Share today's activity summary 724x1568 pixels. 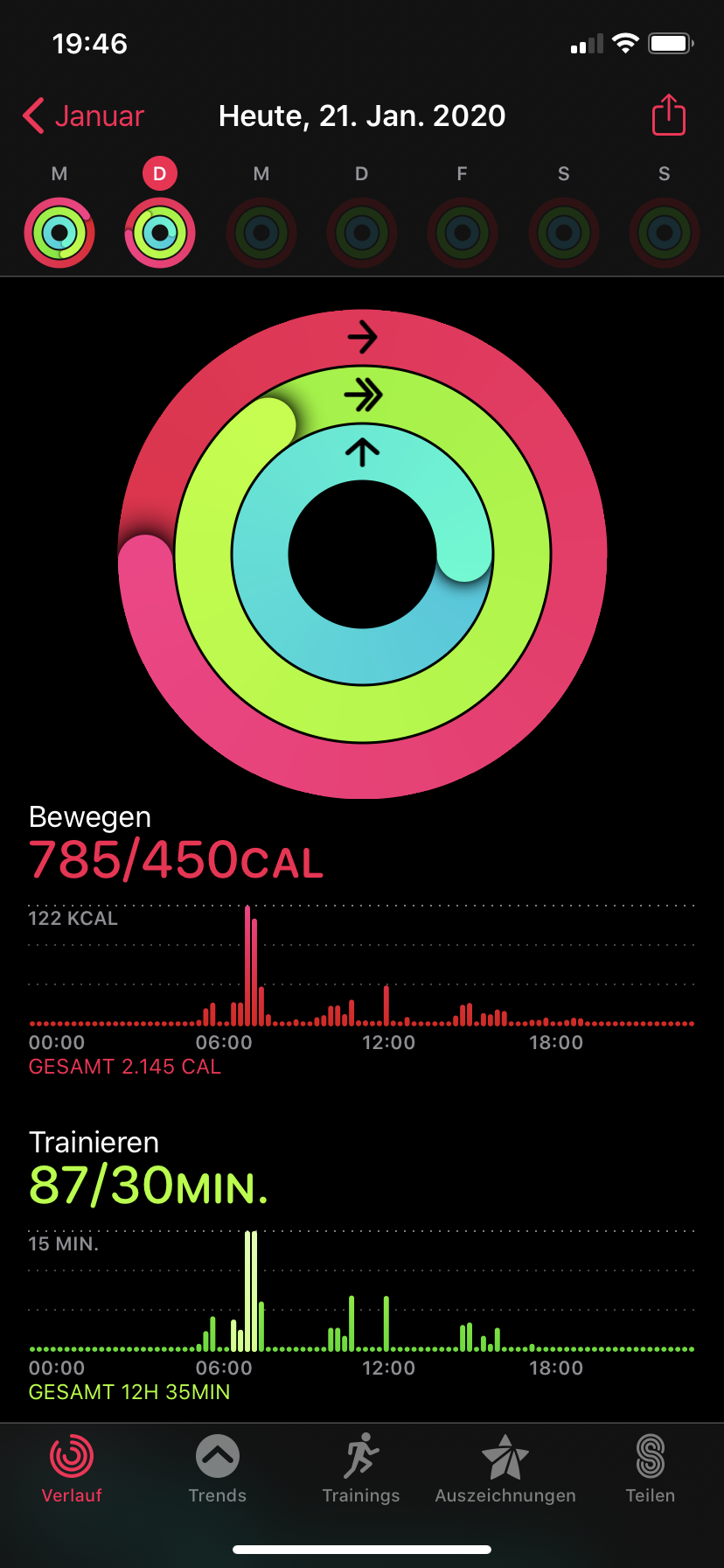click(668, 115)
